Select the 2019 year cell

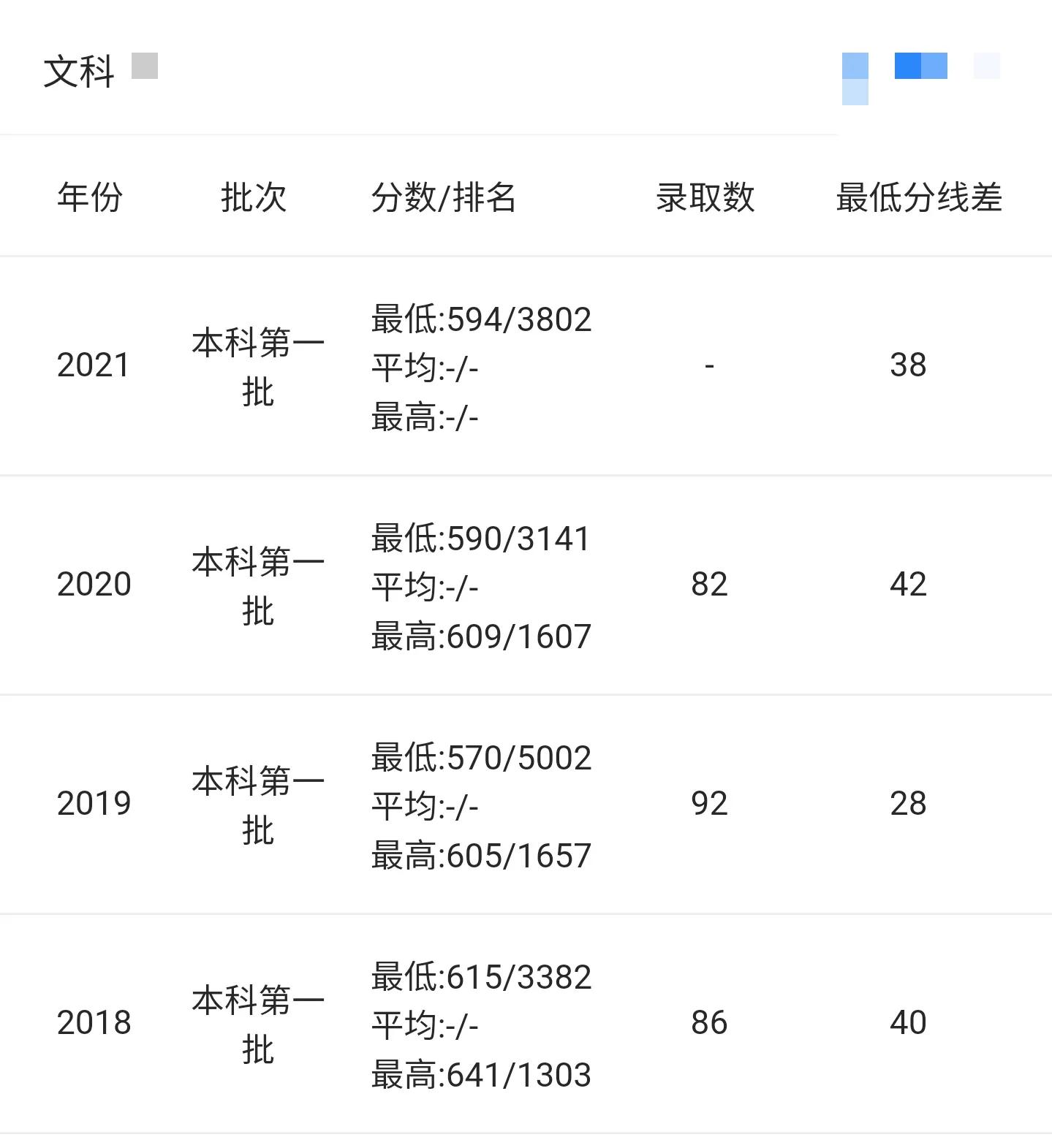pyautogui.click(x=93, y=802)
